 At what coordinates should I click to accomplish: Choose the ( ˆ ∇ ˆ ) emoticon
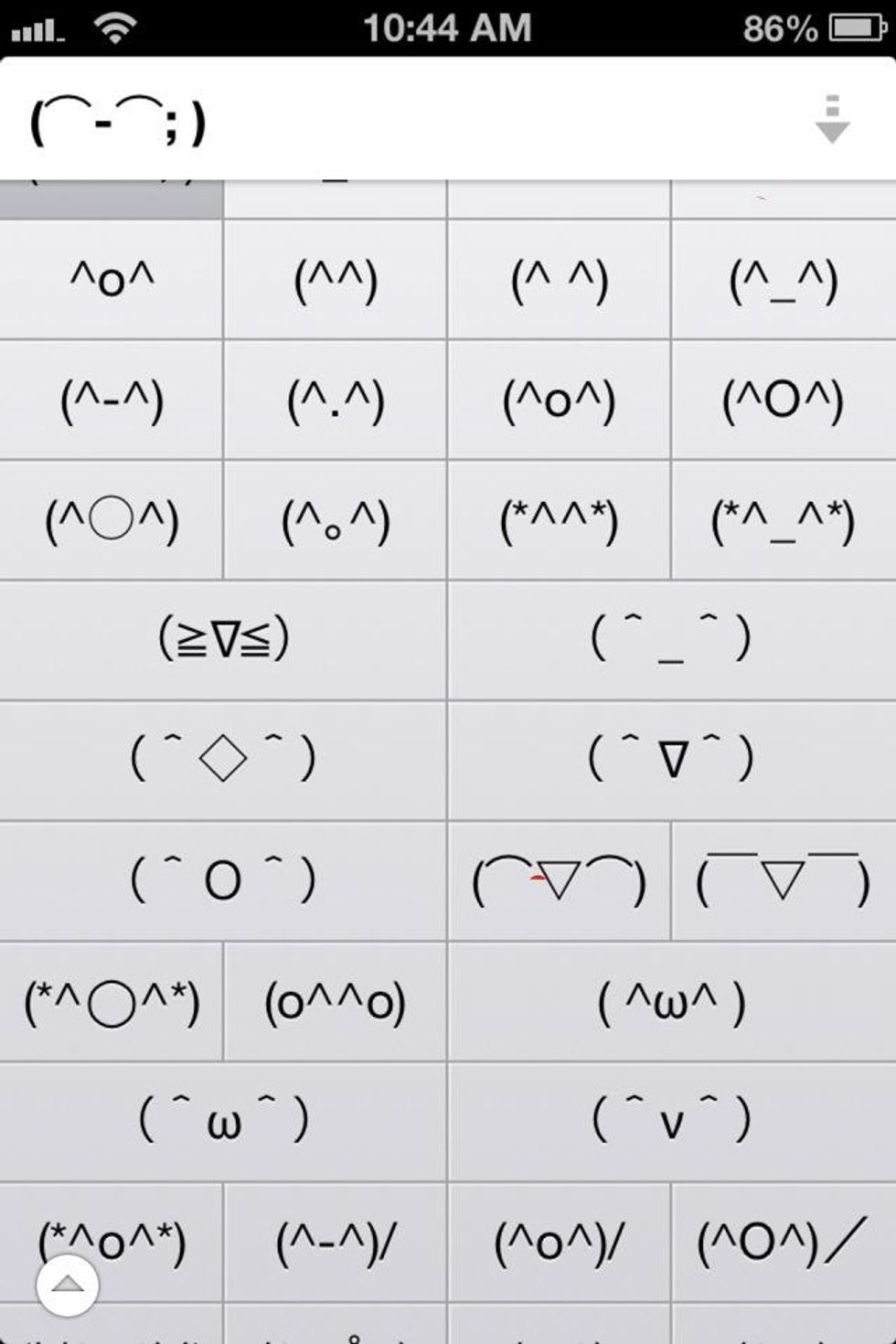[x=671, y=760]
